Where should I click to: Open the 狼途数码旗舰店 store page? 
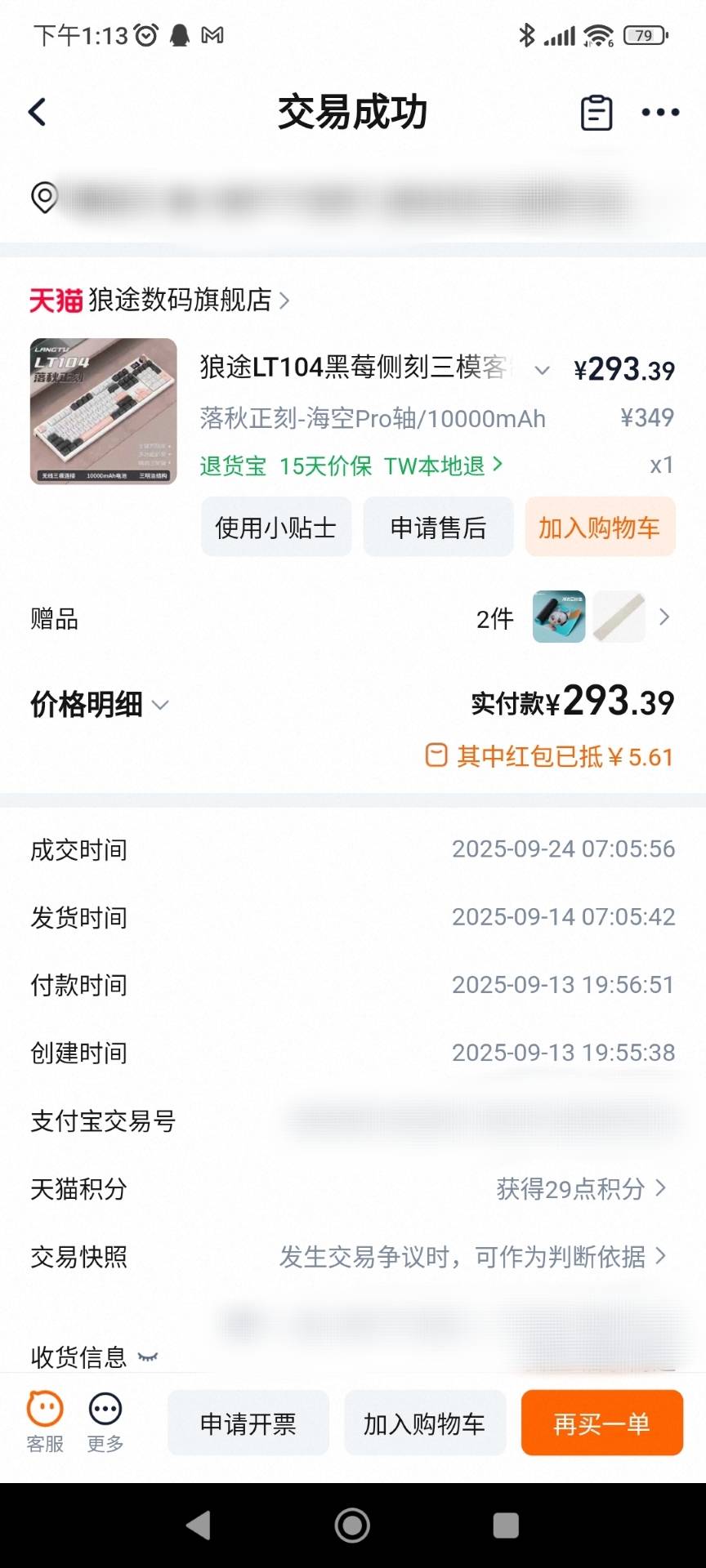[180, 301]
